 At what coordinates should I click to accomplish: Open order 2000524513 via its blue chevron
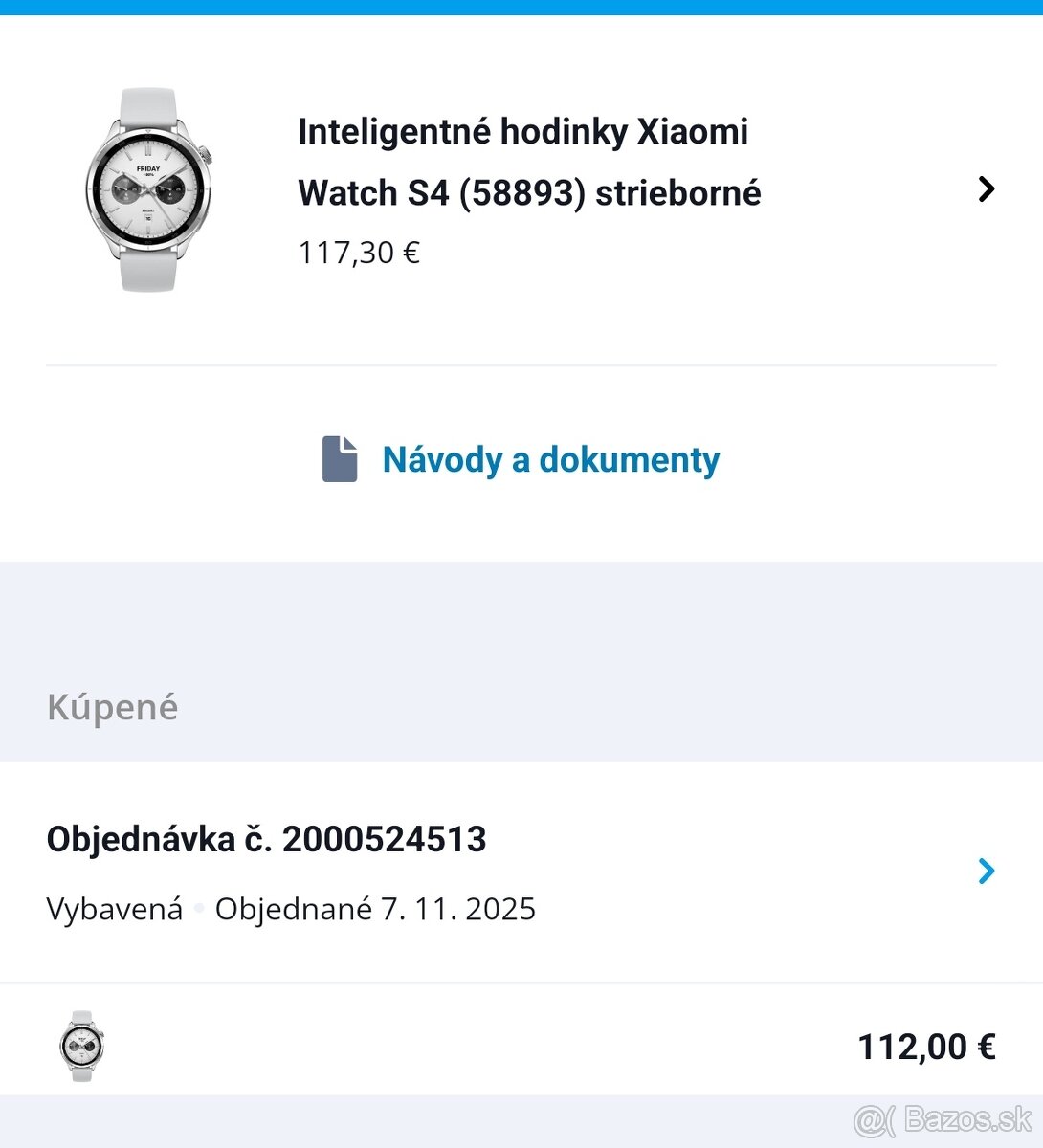point(987,871)
